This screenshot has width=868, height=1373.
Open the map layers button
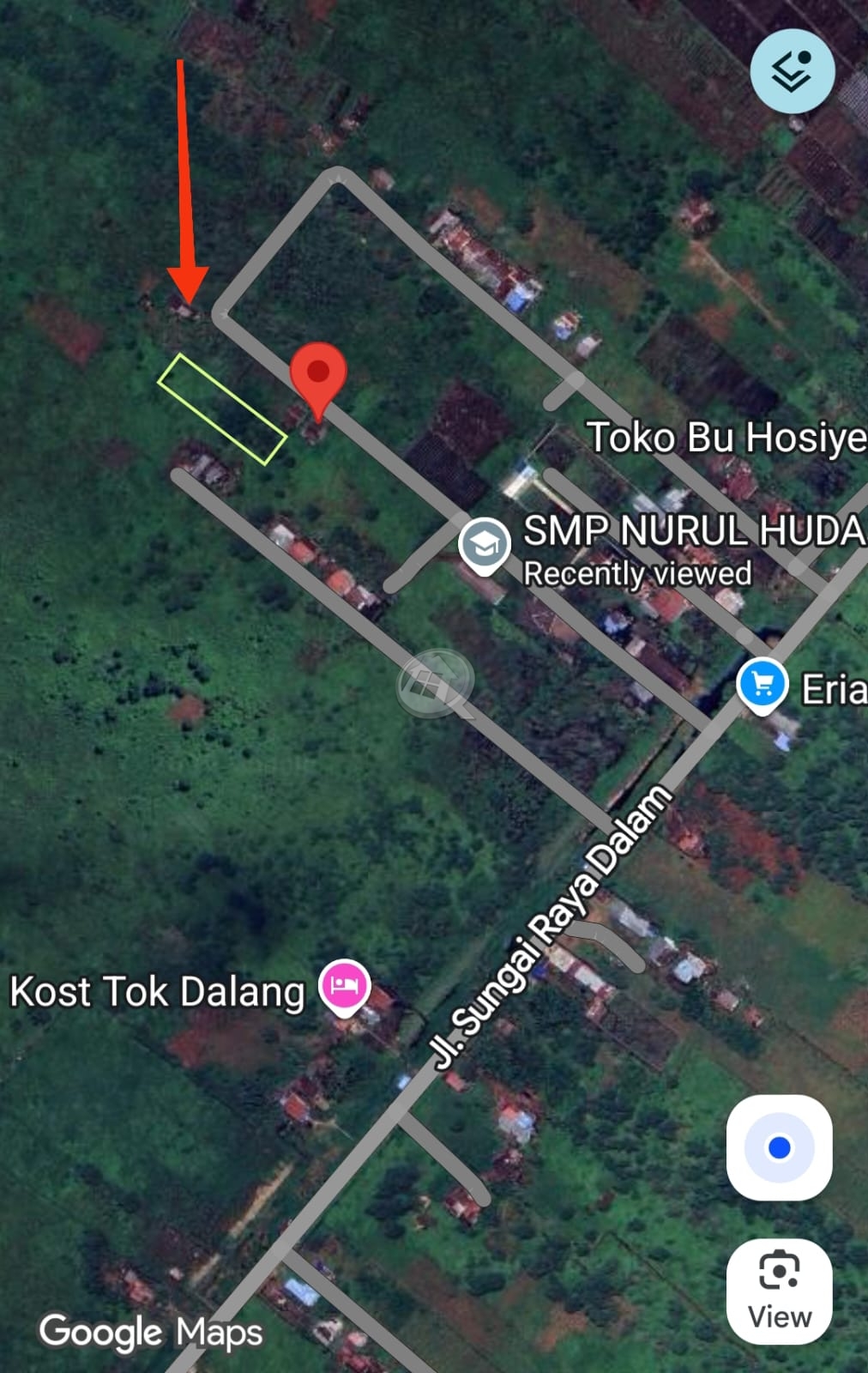coord(792,71)
